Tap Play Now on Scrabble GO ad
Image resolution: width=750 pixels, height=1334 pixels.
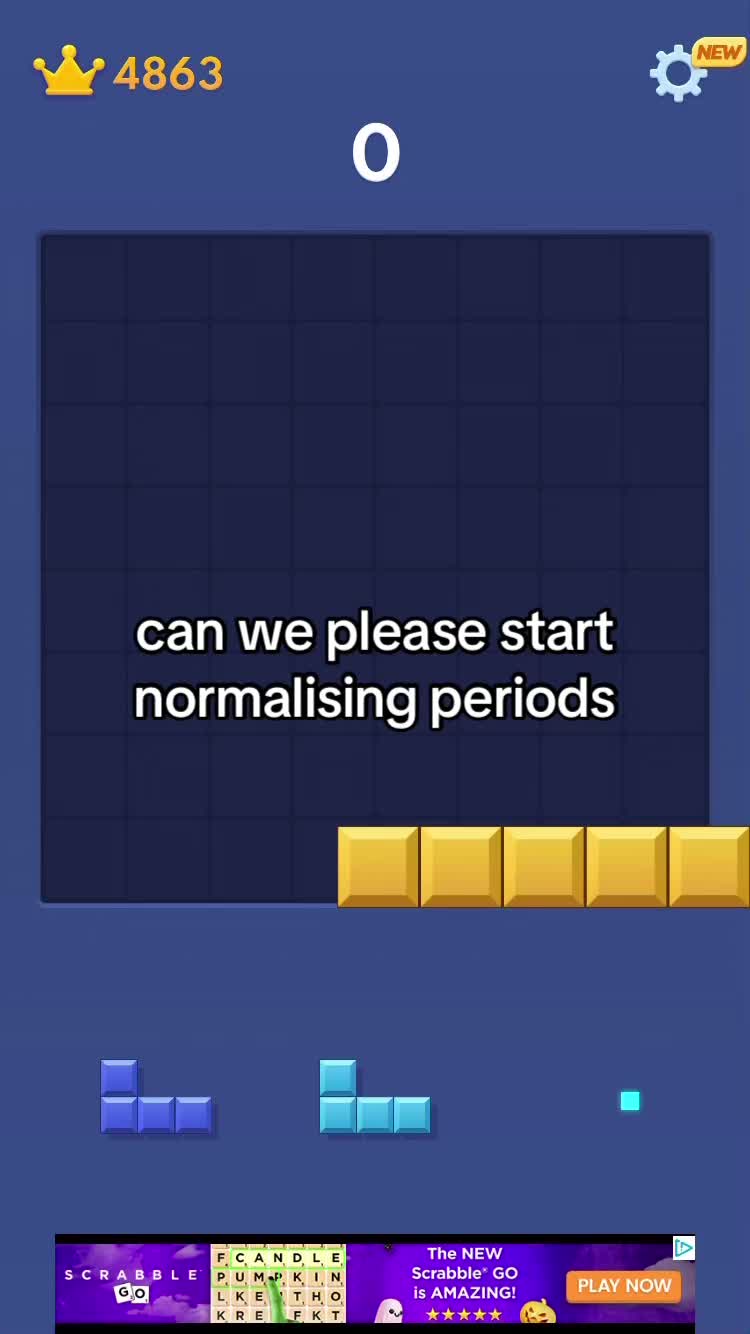tap(624, 1286)
